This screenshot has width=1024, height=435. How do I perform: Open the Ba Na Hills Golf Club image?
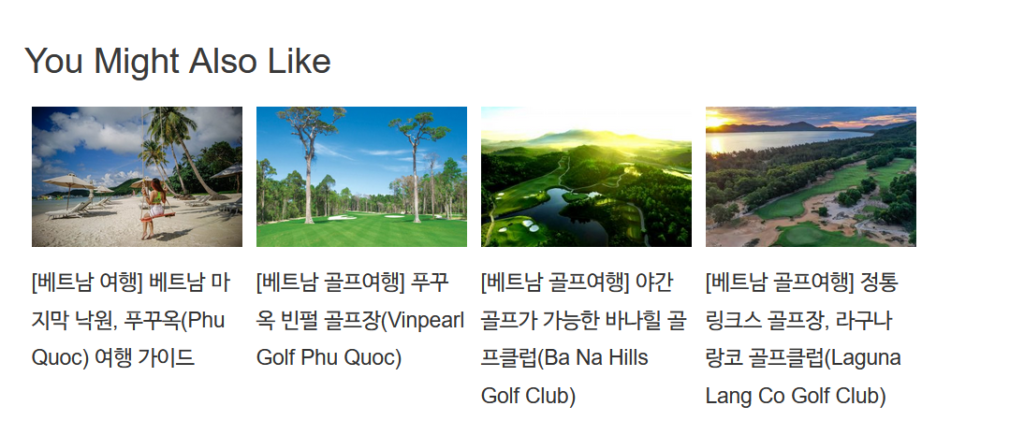[x=586, y=176]
